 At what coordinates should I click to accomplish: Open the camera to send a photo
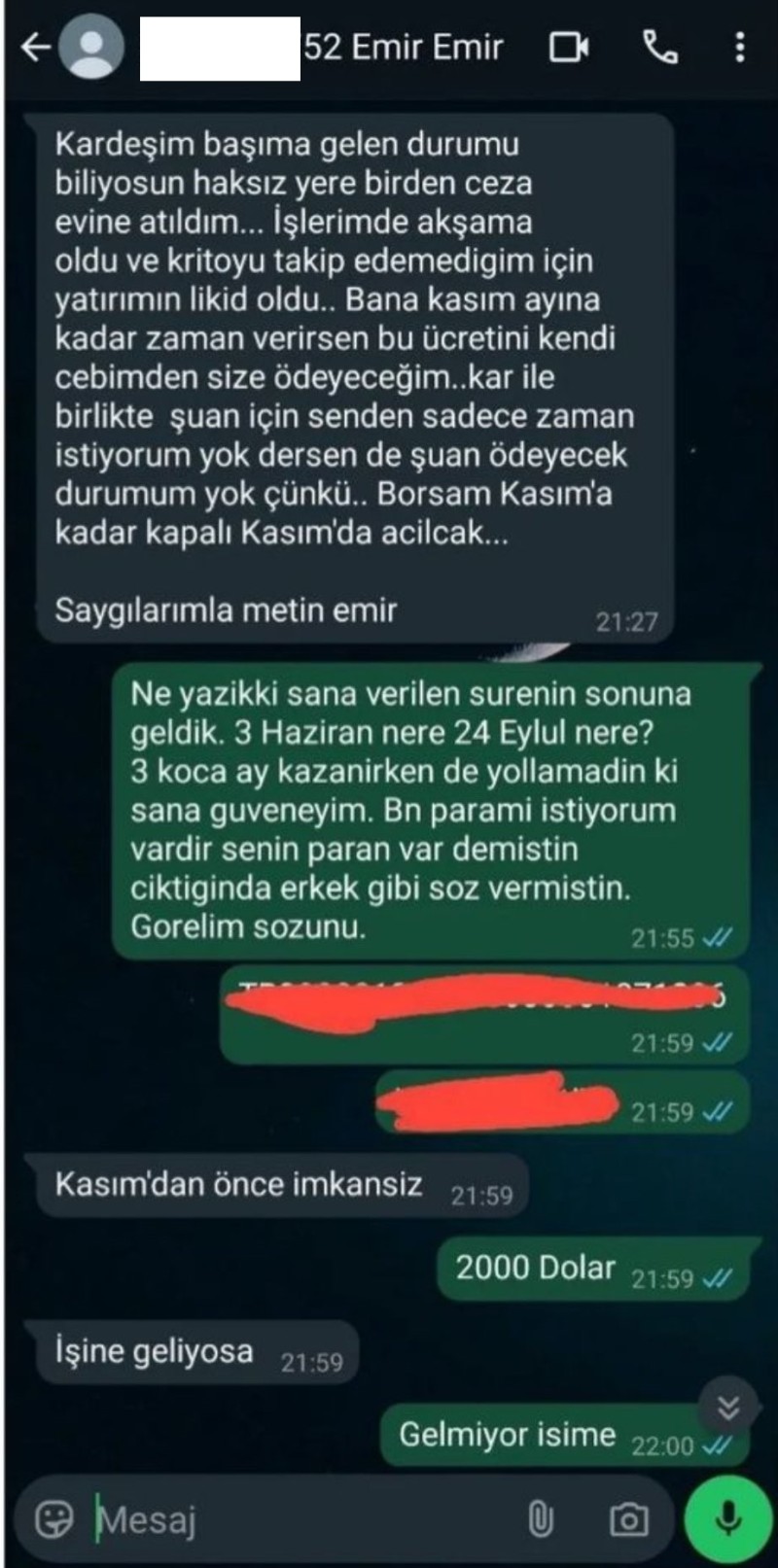pyautogui.click(x=628, y=1518)
